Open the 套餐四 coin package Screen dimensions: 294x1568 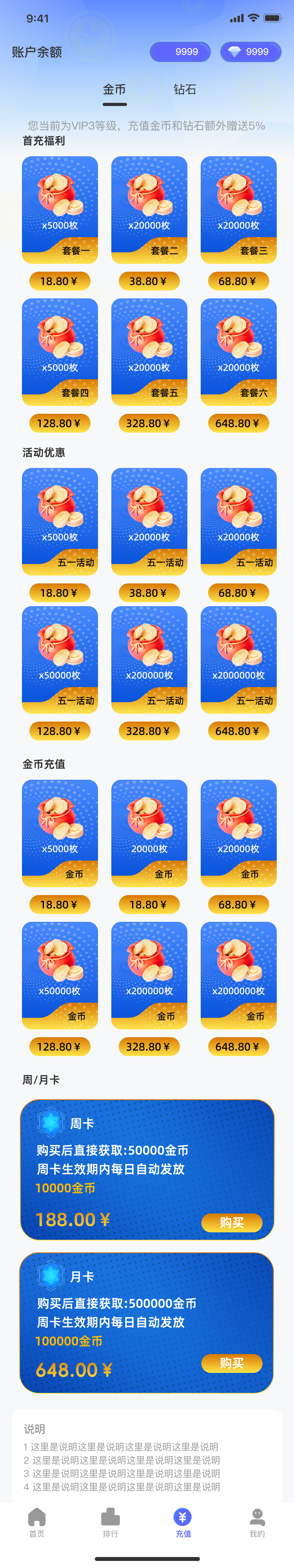point(60,352)
